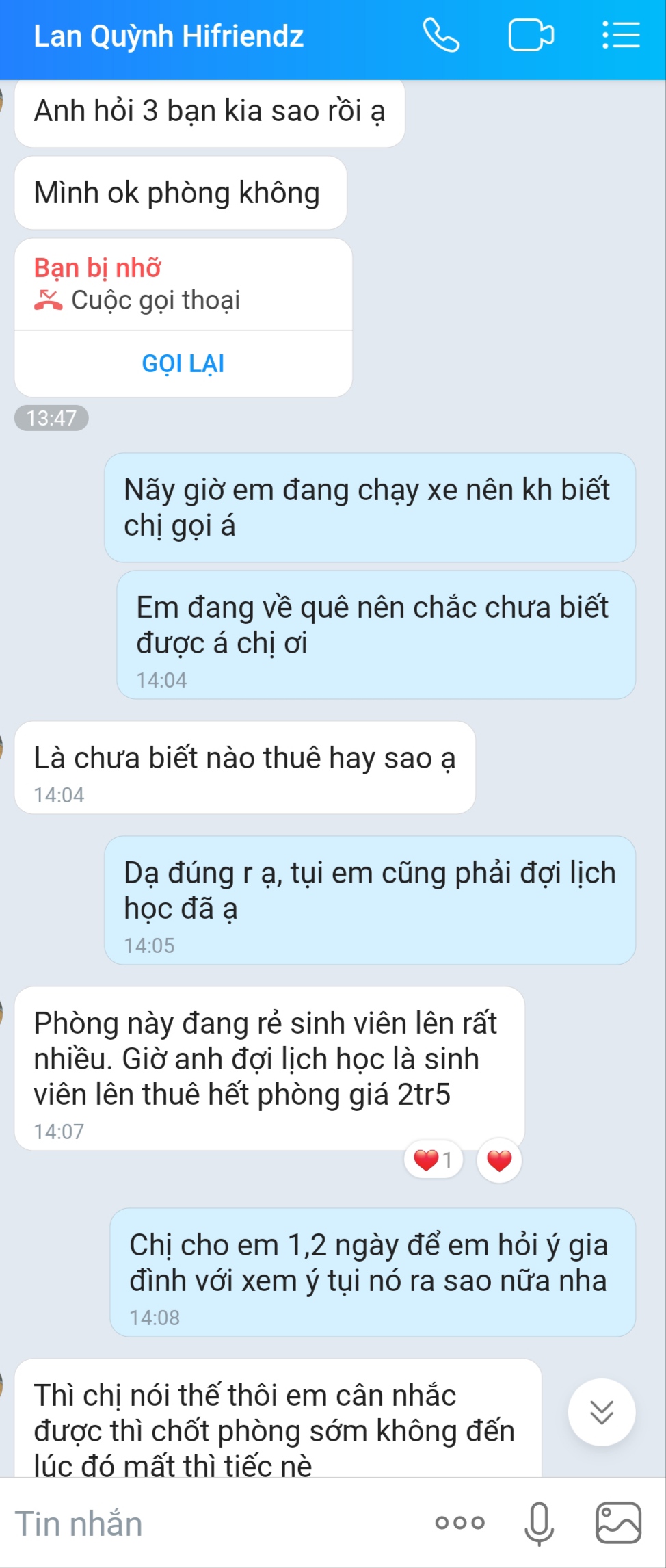Image resolution: width=666 pixels, height=1568 pixels.
Task: Open the image gallery picker
Action: tap(618, 1523)
